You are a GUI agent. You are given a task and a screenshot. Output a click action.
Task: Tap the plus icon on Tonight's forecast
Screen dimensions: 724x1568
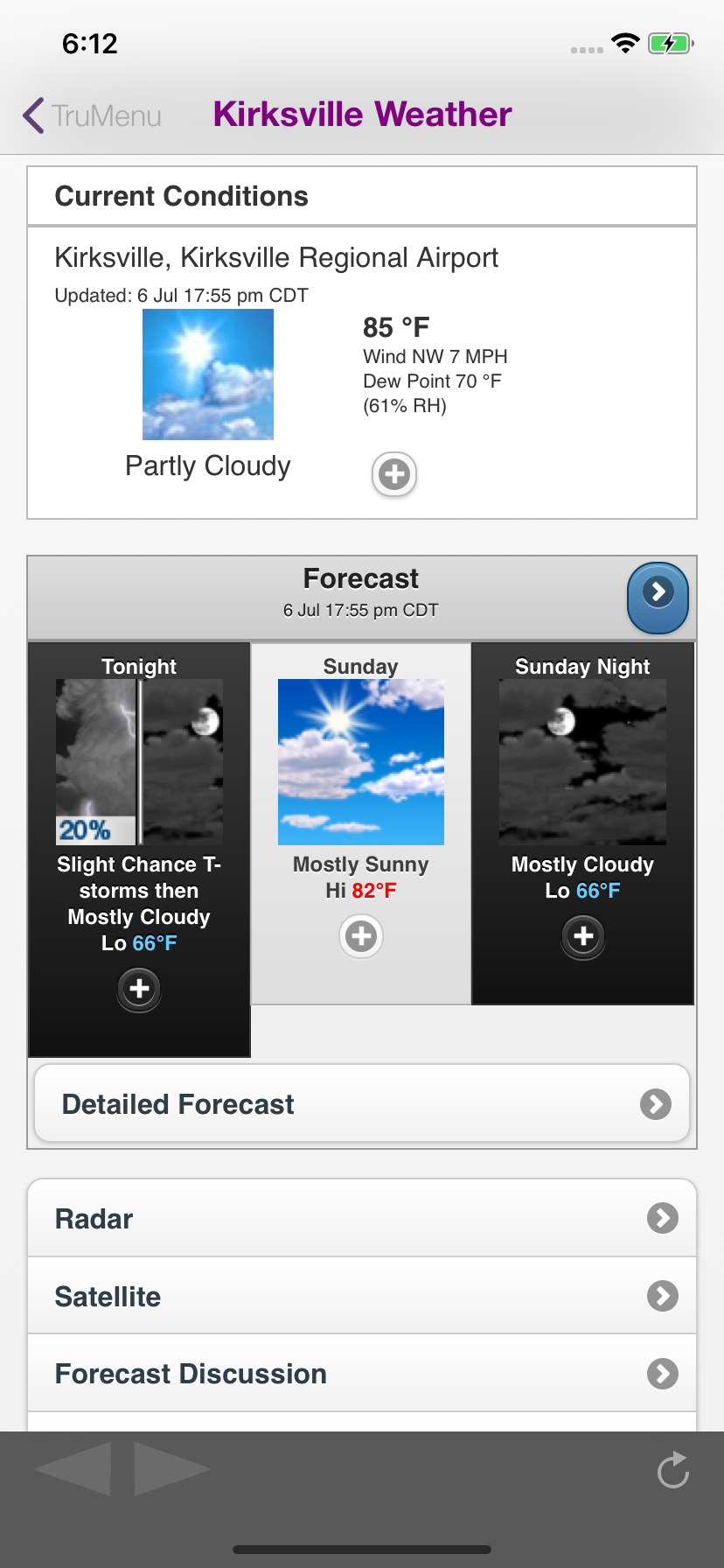click(x=138, y=989)
